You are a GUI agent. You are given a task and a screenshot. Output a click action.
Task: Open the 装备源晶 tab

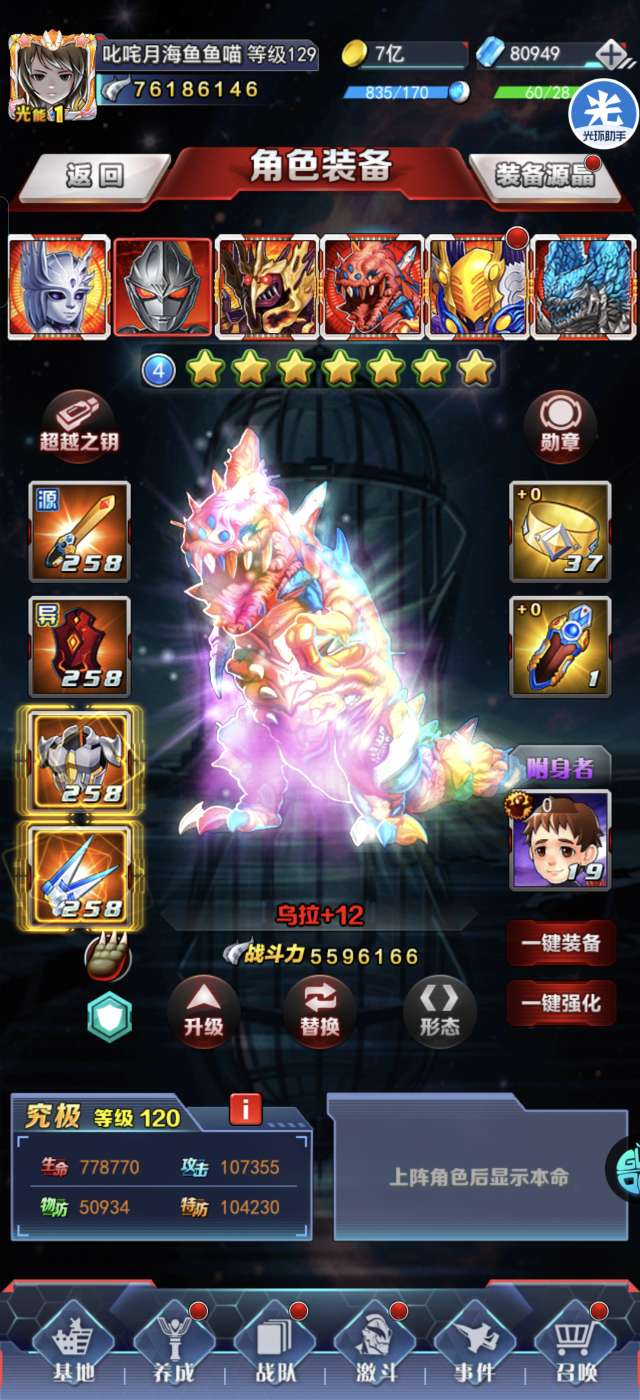click(x=543, y=176)
